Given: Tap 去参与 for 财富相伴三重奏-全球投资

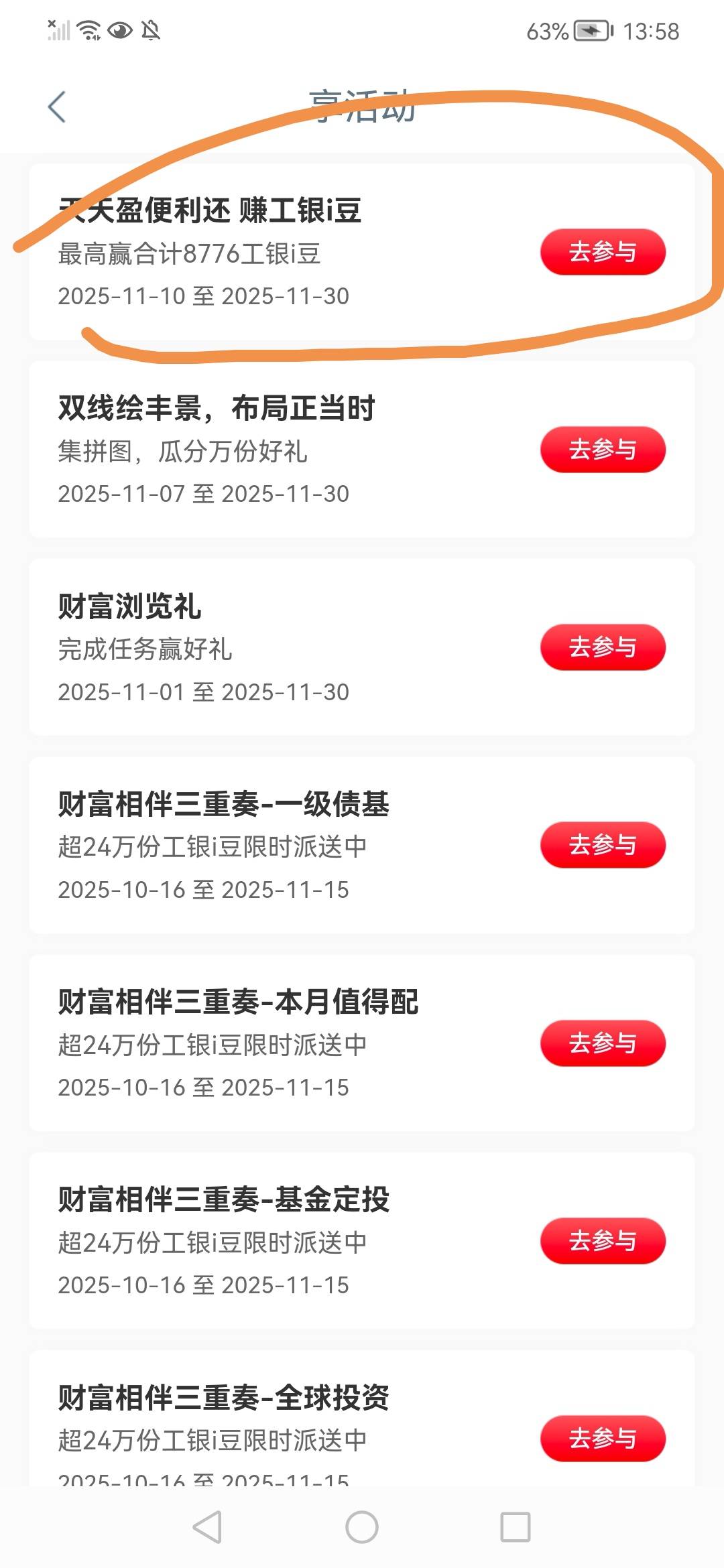Looking at the screenshot, I should (603, 1438).
